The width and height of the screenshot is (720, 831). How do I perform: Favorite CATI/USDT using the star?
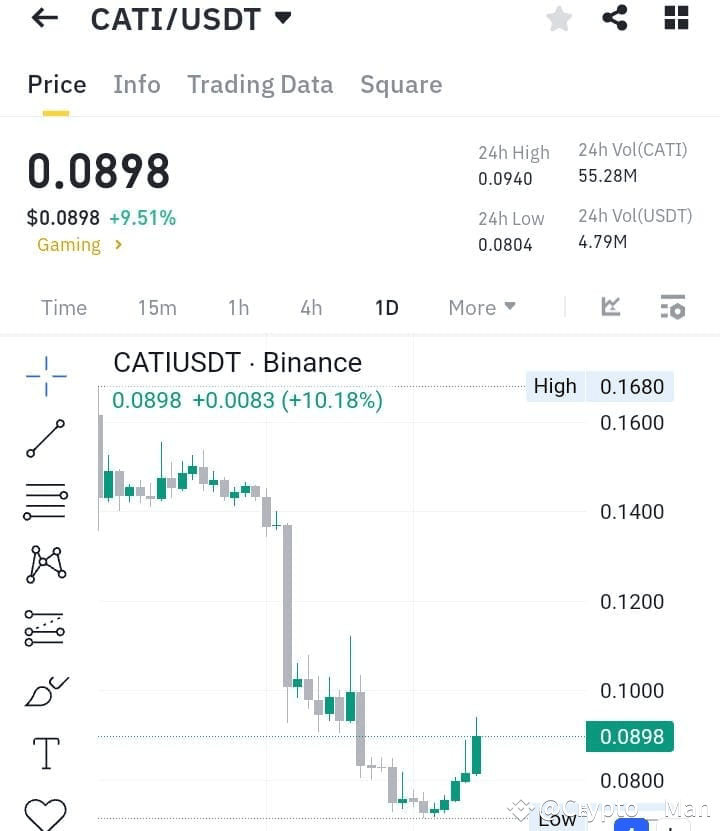[559, 18]
